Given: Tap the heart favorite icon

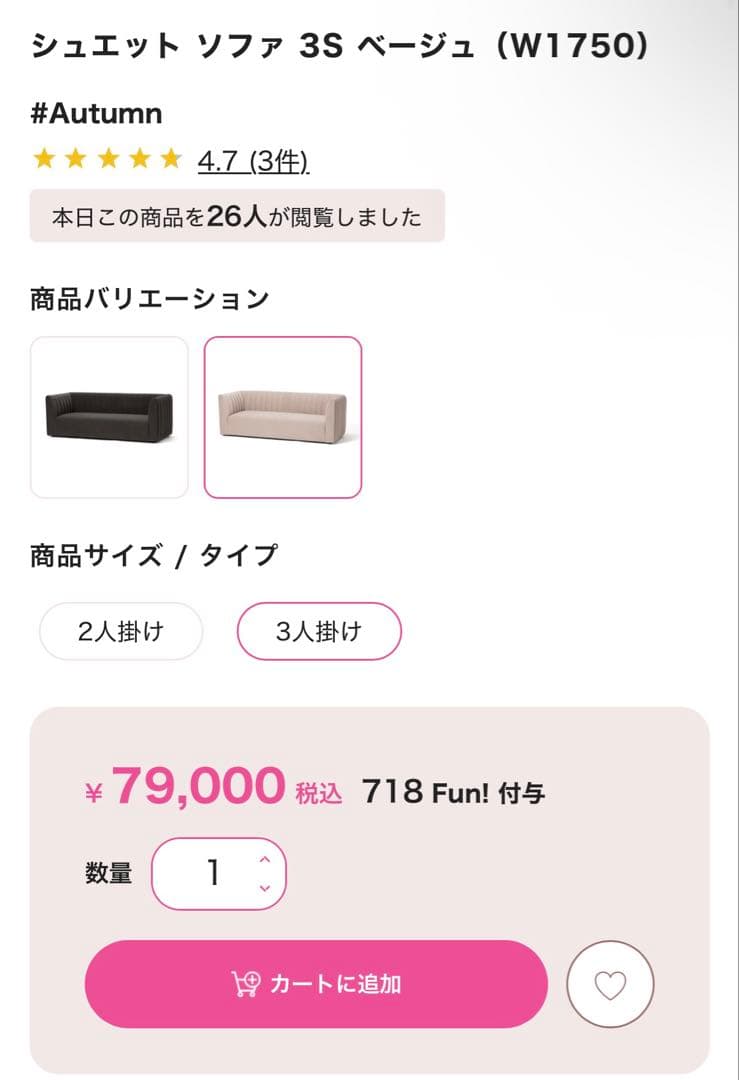Looking at the screenshot, I should 611,984.
